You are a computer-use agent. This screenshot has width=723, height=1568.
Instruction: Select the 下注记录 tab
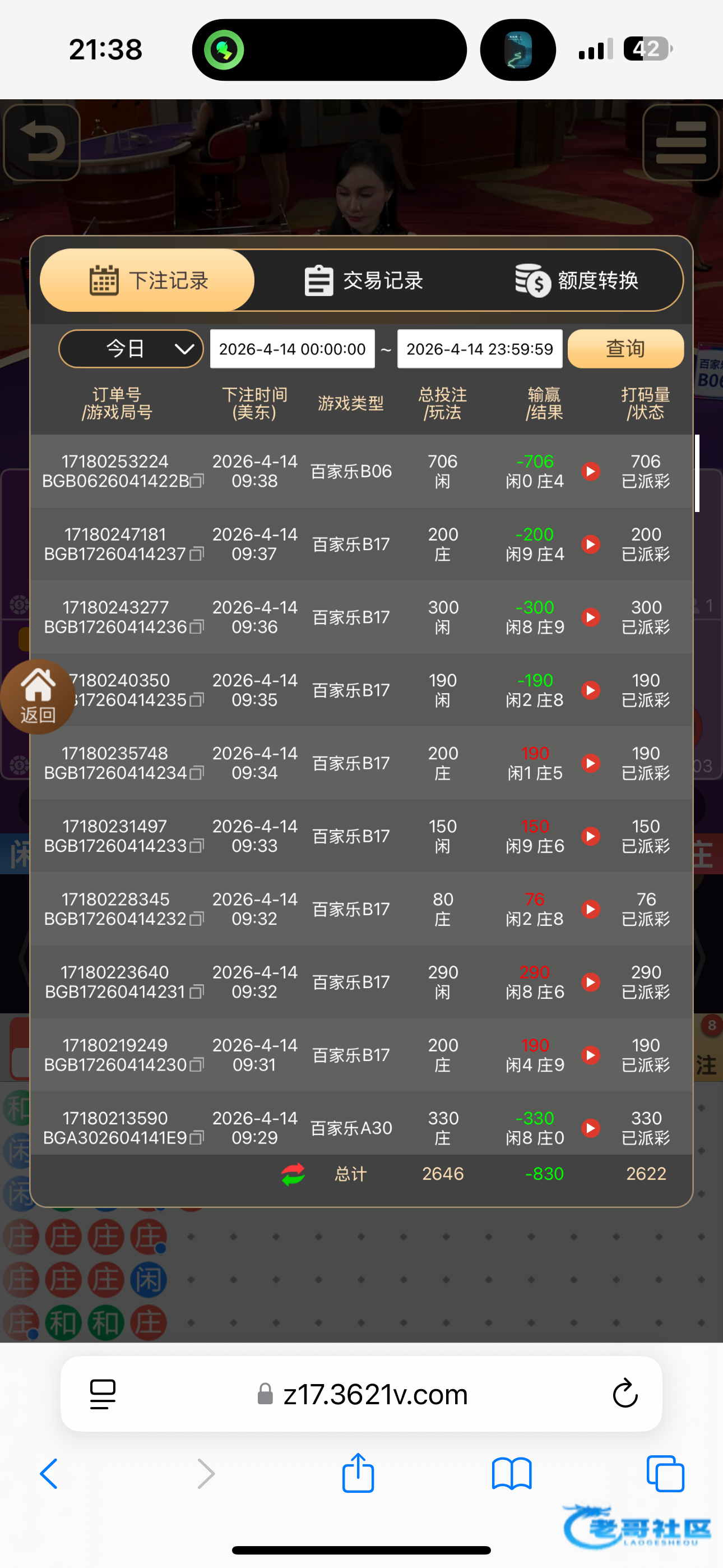pos(148,280)
